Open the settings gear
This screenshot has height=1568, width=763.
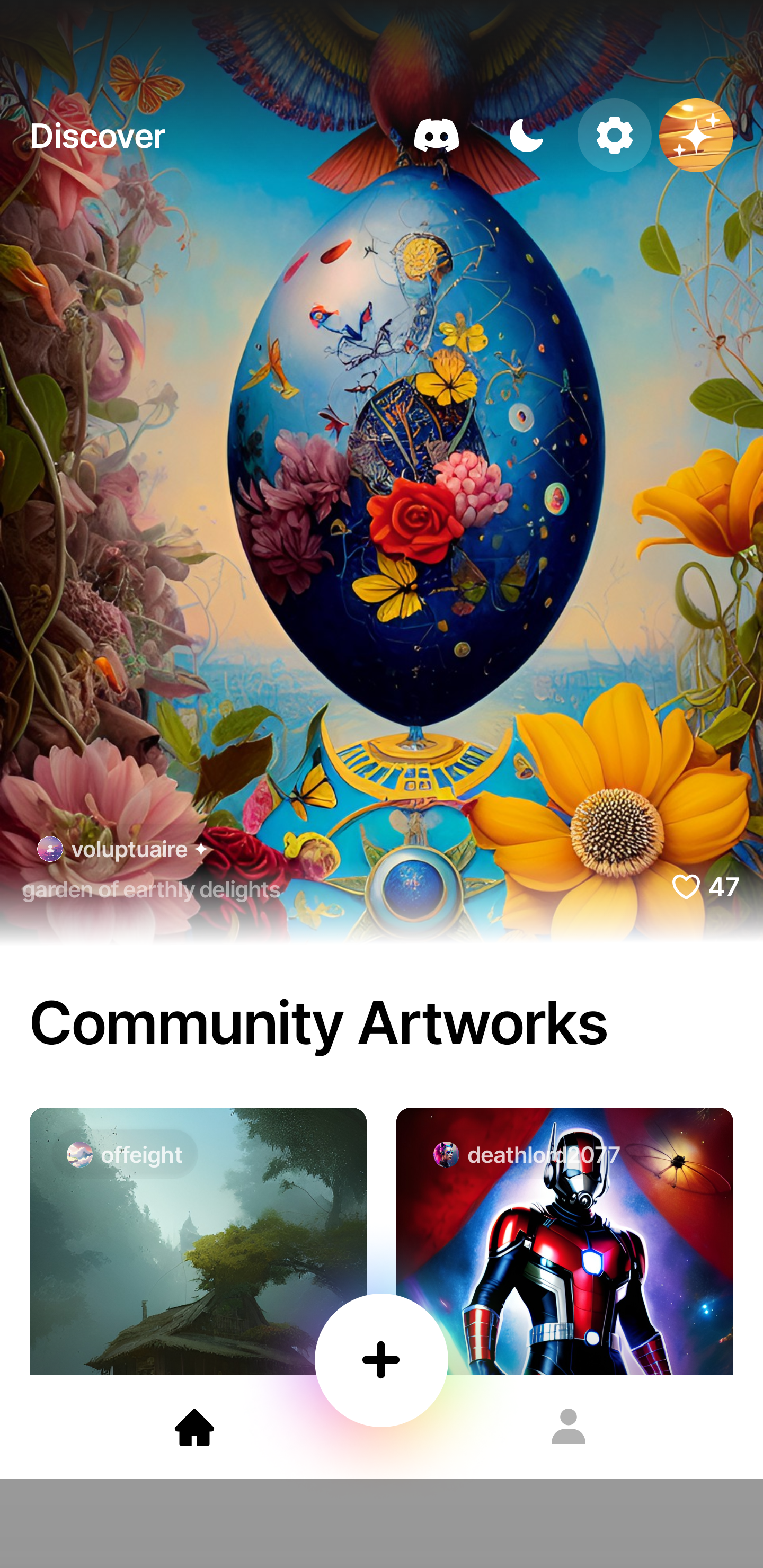tap(614, 135)
